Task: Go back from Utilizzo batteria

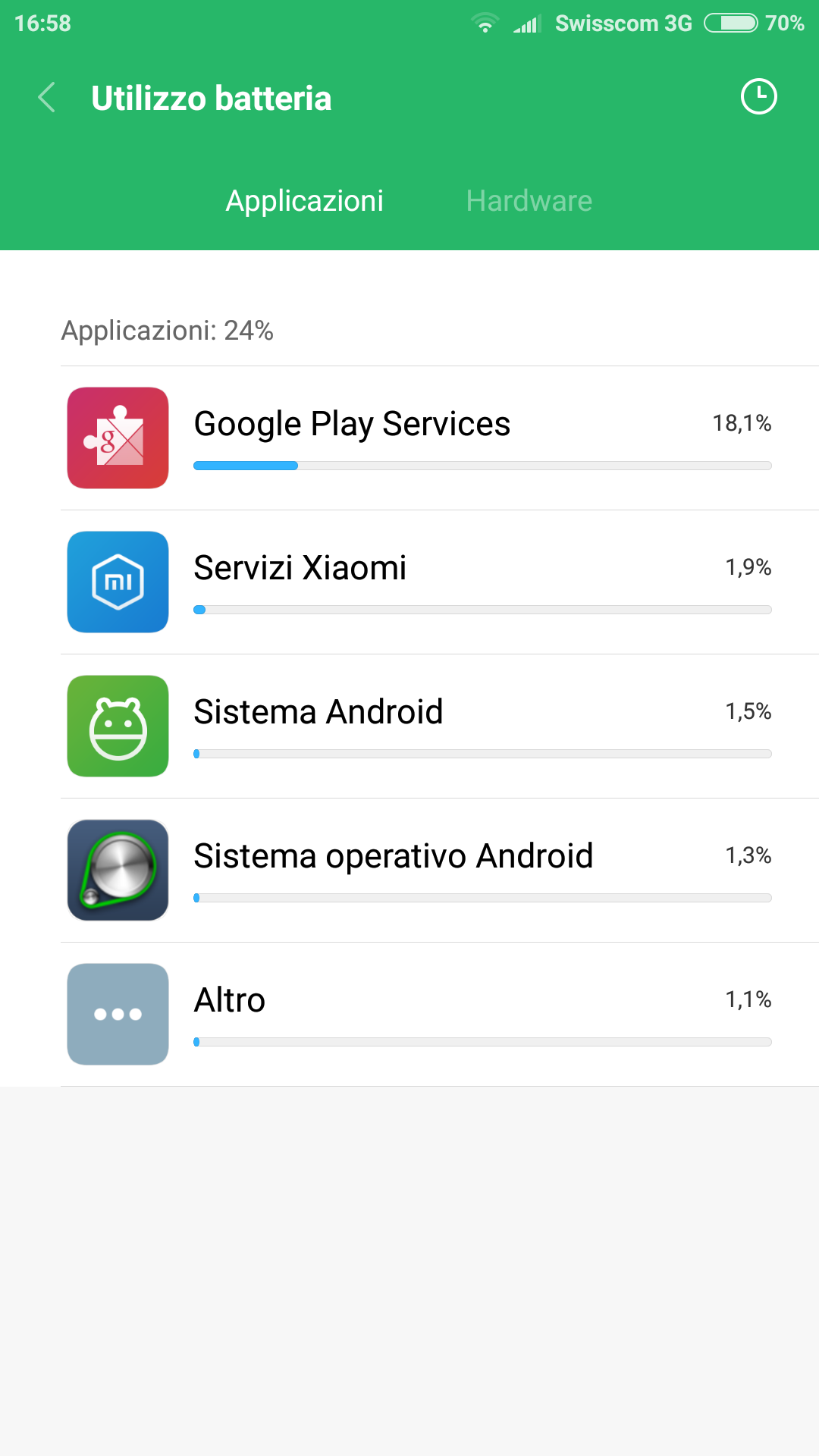Action: (x=47, y=98)
